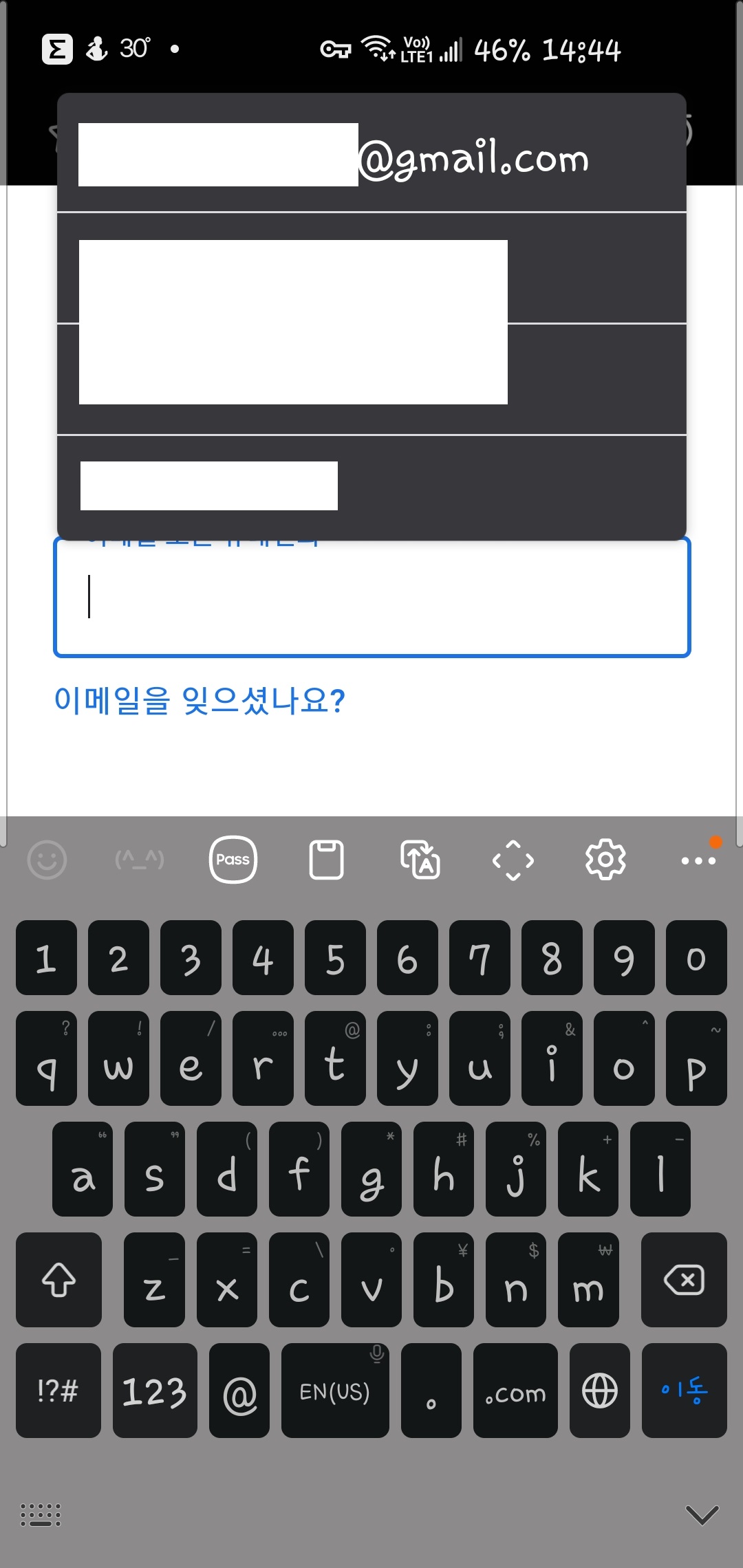Tap the @ key on the keyboard
This screenshot has height=1568, width=743.
(239, 1390)
